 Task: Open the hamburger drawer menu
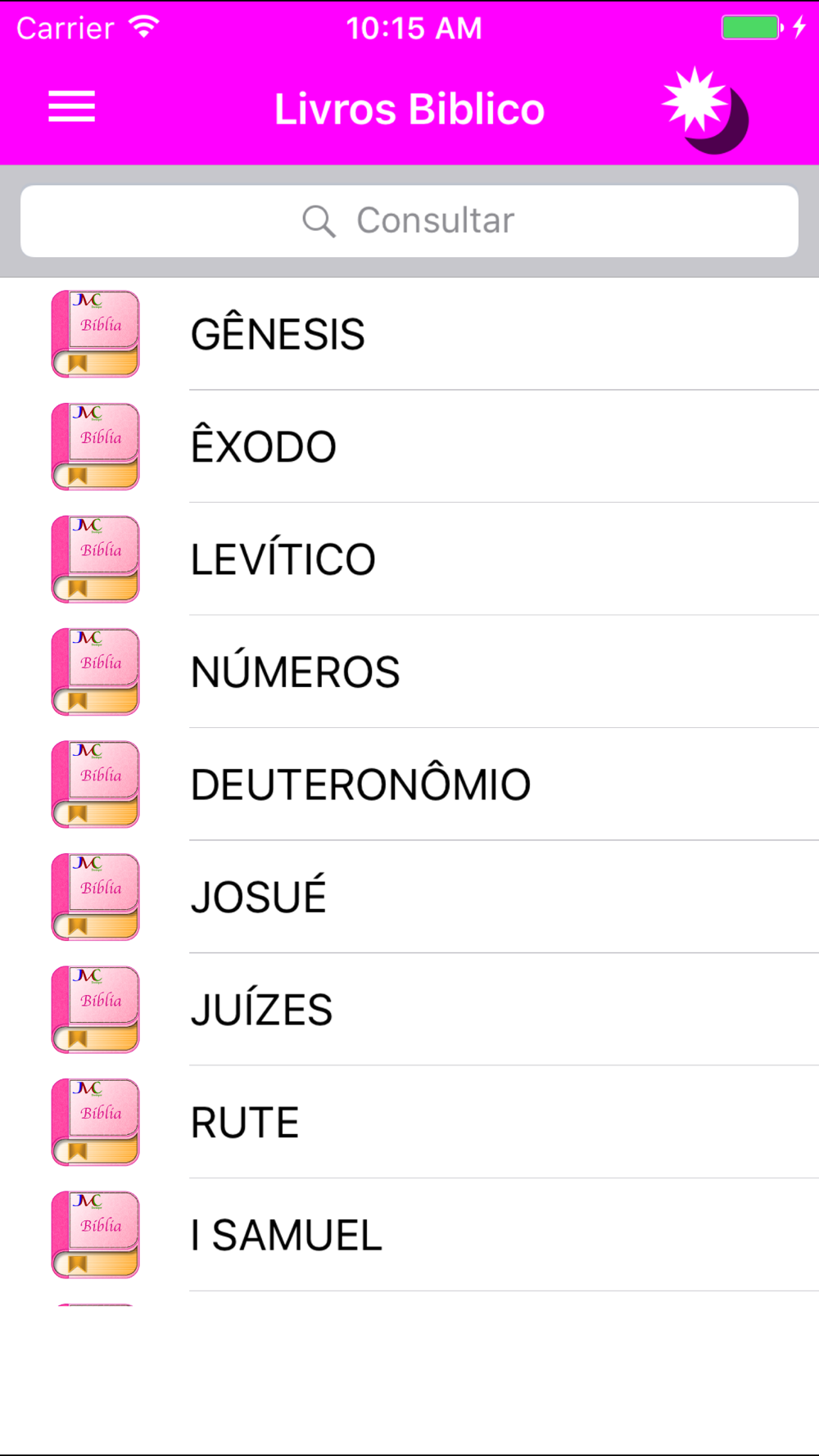point(72,107)
